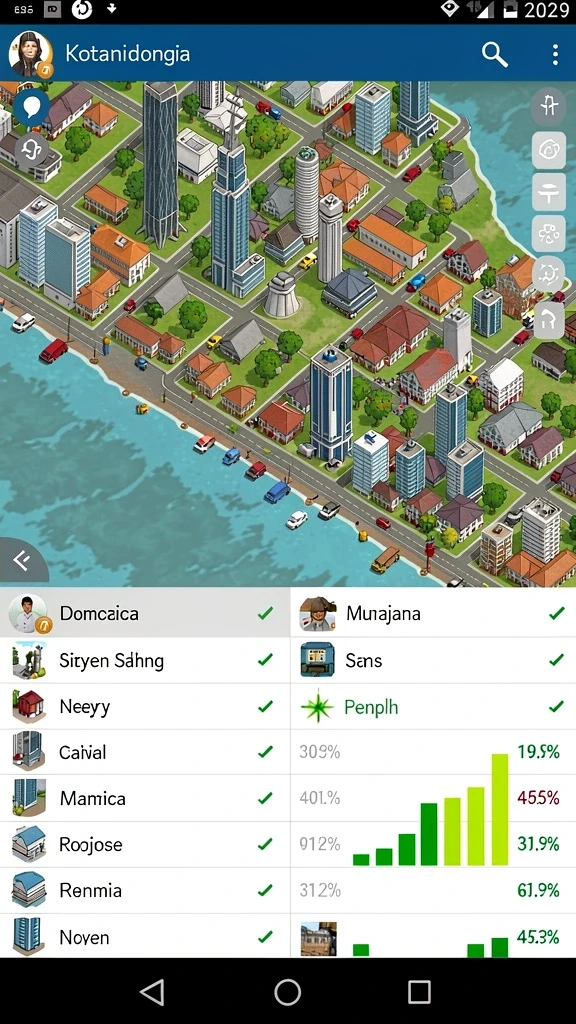The image size is (576, 1024).
Task: Open the Sityen Sahng entry
Action: coord(145,660)
